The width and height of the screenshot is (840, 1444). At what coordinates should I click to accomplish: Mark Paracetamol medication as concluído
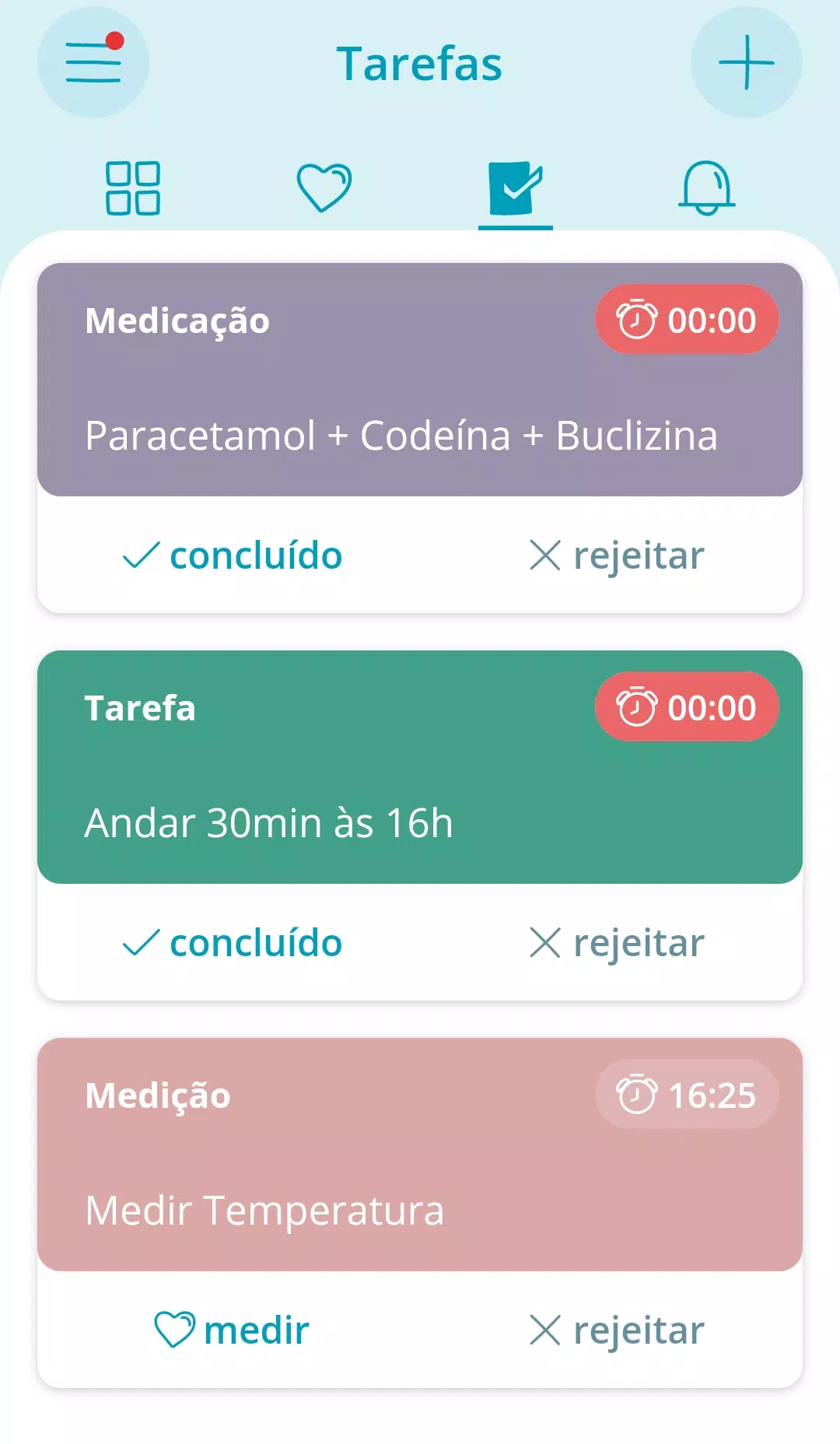click(233, 556)
